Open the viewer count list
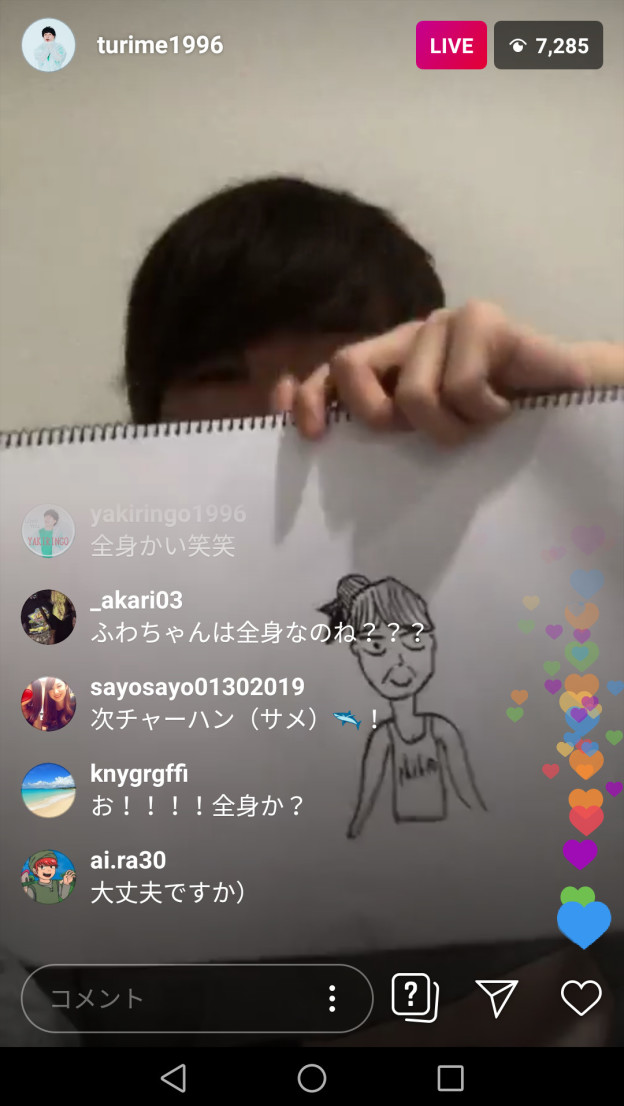Viewport: 624px width, 1106px height. pyautogui.click(x=548, y=46)
